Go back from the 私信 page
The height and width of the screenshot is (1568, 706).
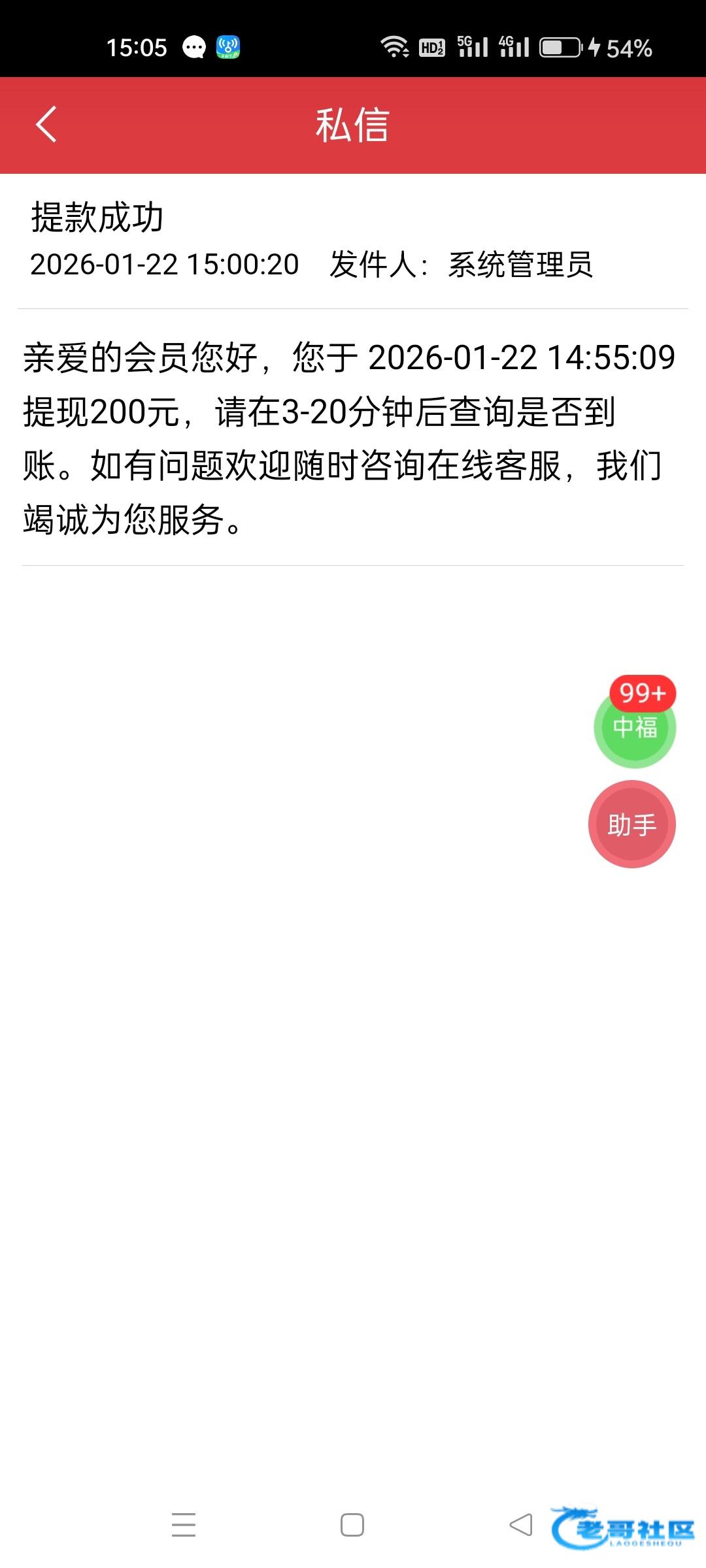tap(46, 124)
